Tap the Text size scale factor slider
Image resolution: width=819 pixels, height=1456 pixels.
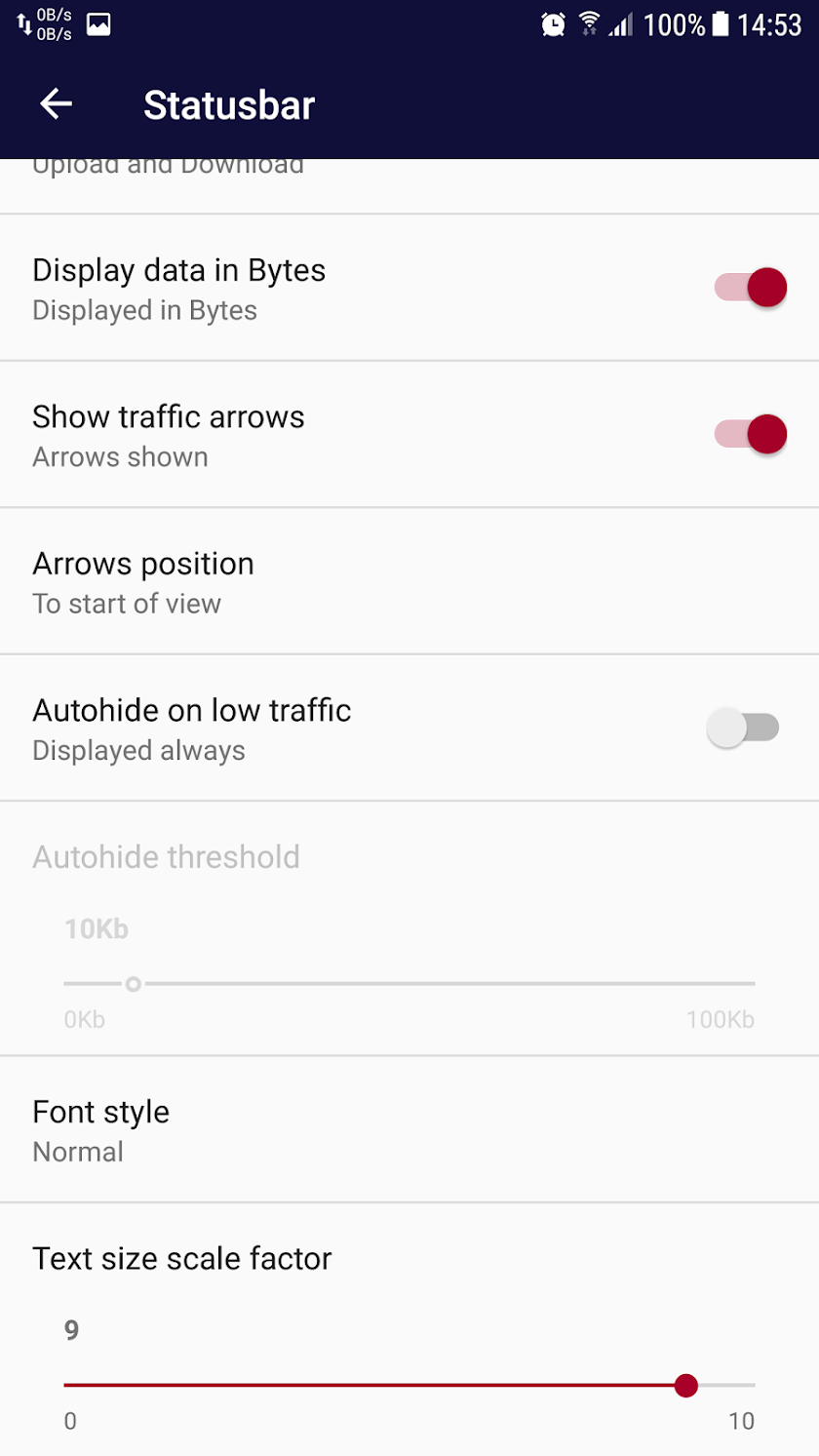click(409, 1385)
